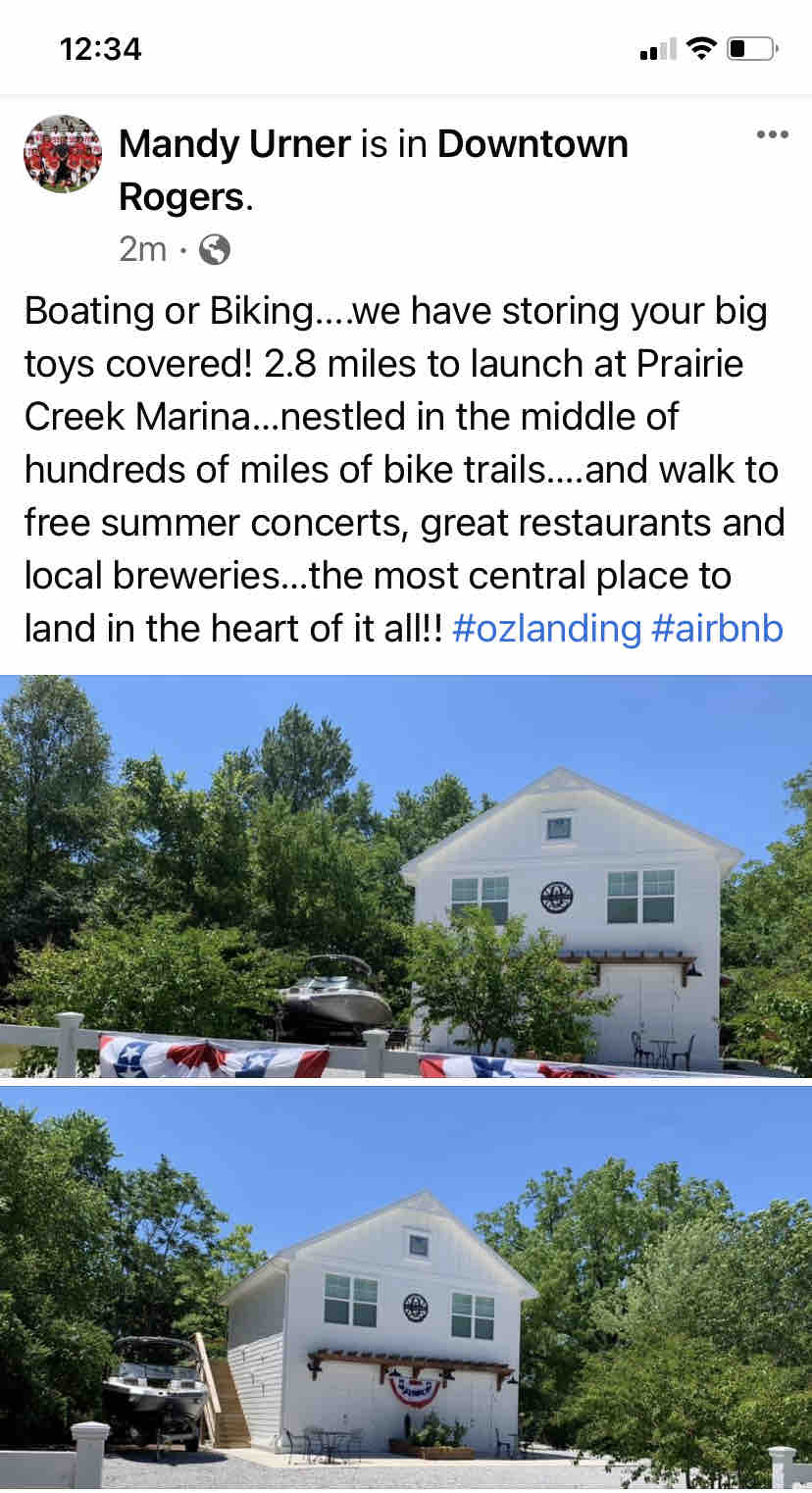Open the post's three-dot options menu
The image size is (812, 1493).
[772, 135]
